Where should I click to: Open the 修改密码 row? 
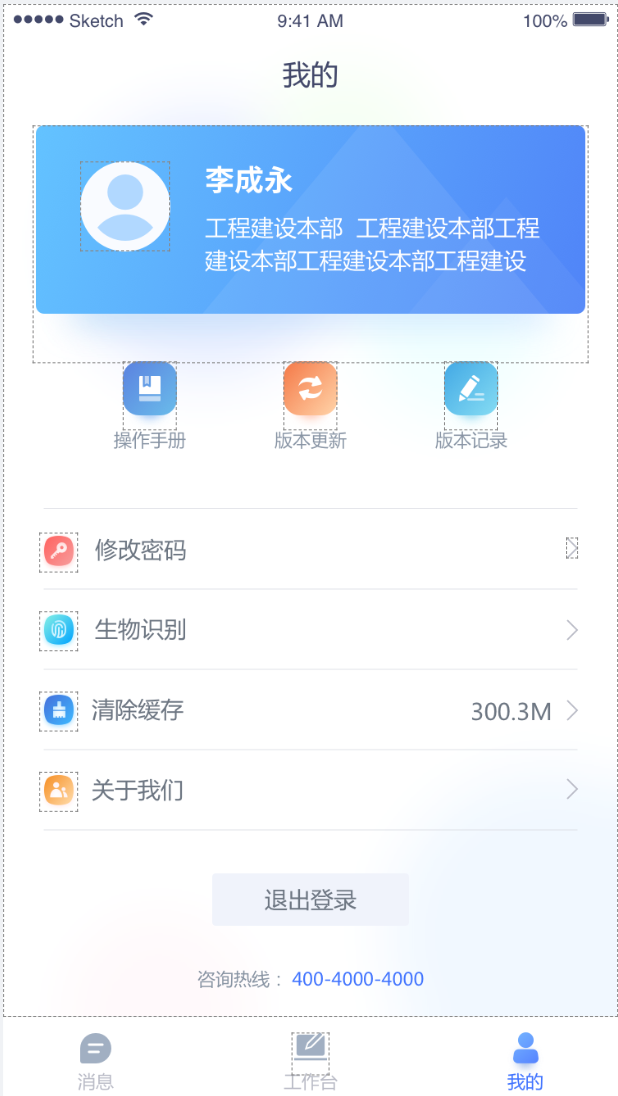[310, 549]
